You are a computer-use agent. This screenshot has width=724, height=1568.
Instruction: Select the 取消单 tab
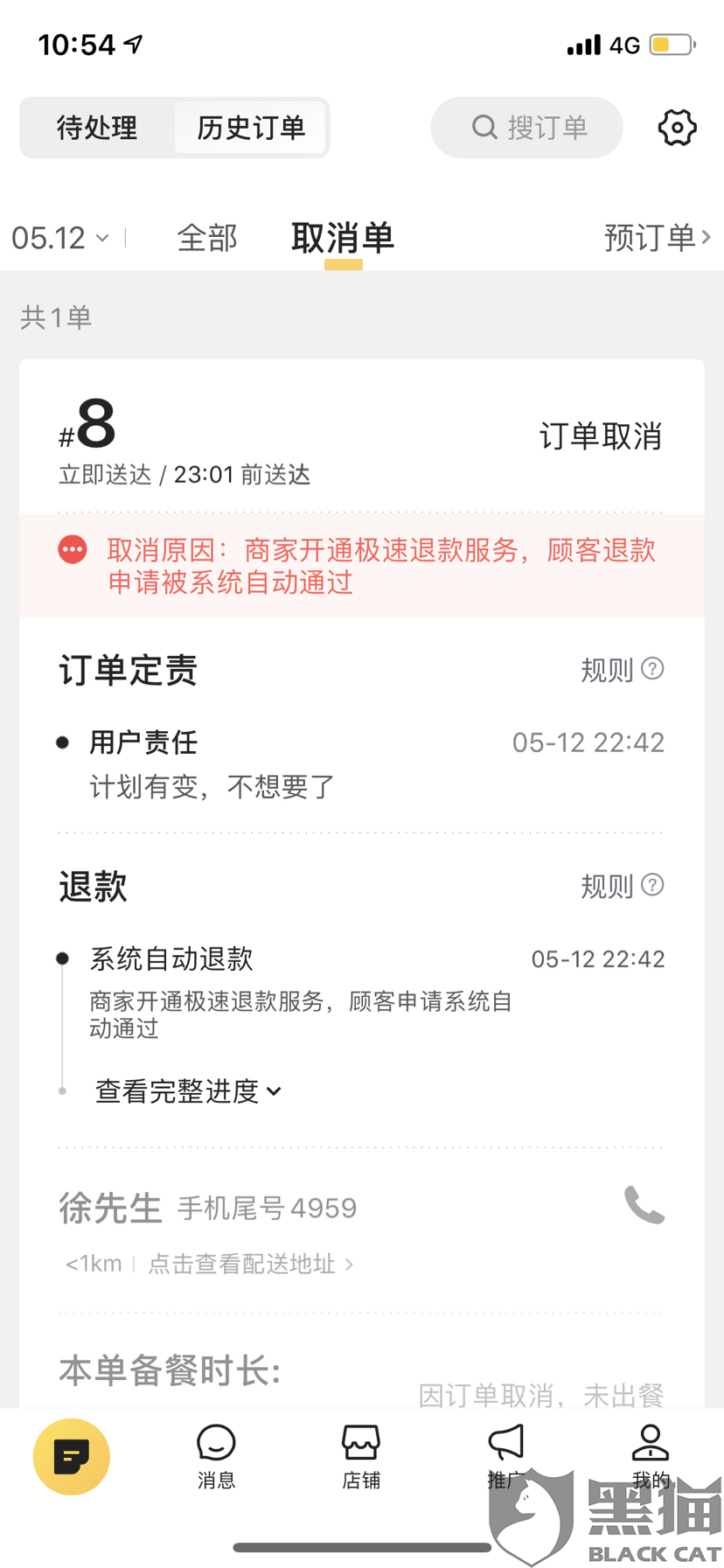point(343,238)
